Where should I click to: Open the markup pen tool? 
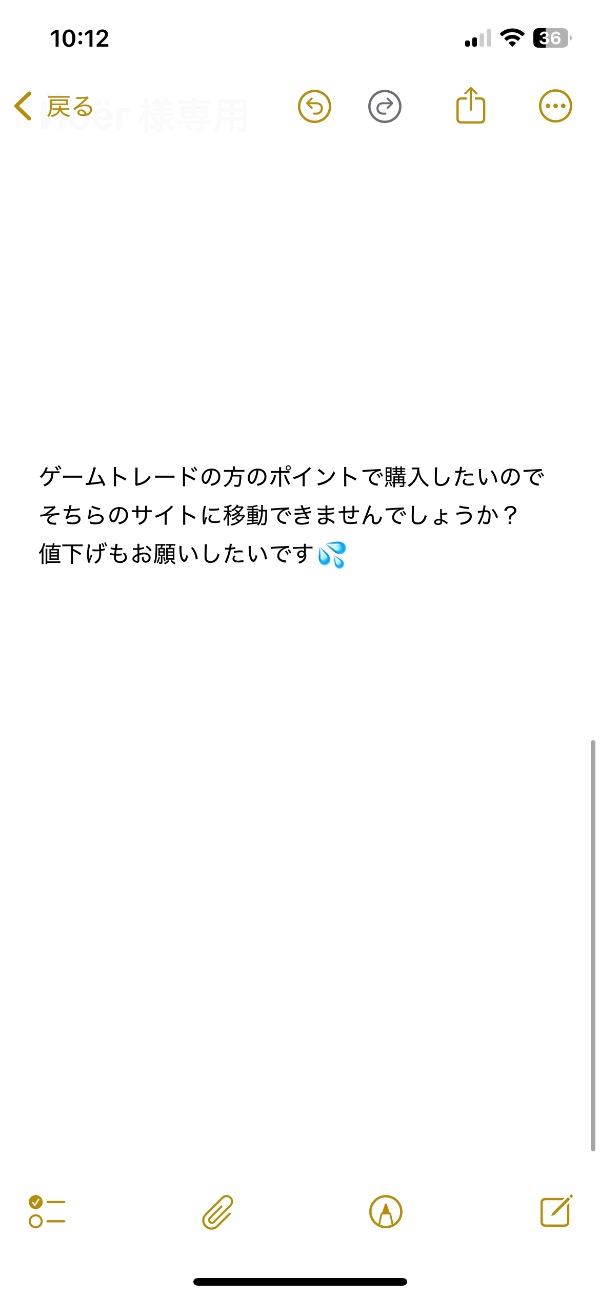[385, 1212]
